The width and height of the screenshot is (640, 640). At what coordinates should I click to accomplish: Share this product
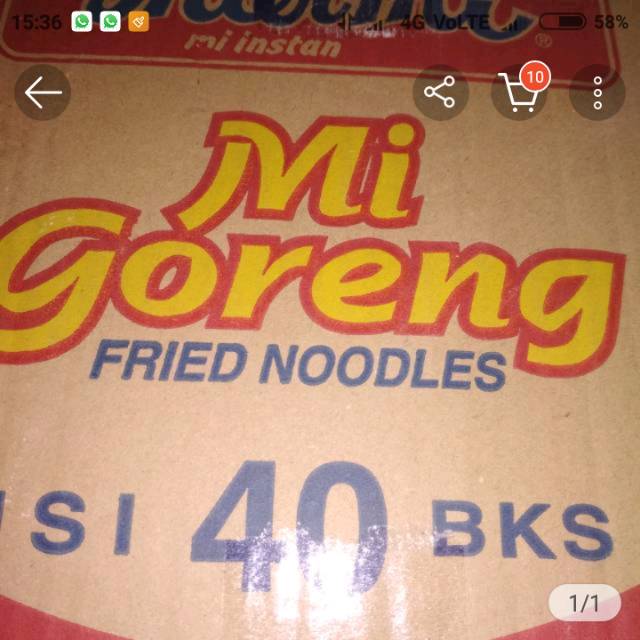point(440,93)
